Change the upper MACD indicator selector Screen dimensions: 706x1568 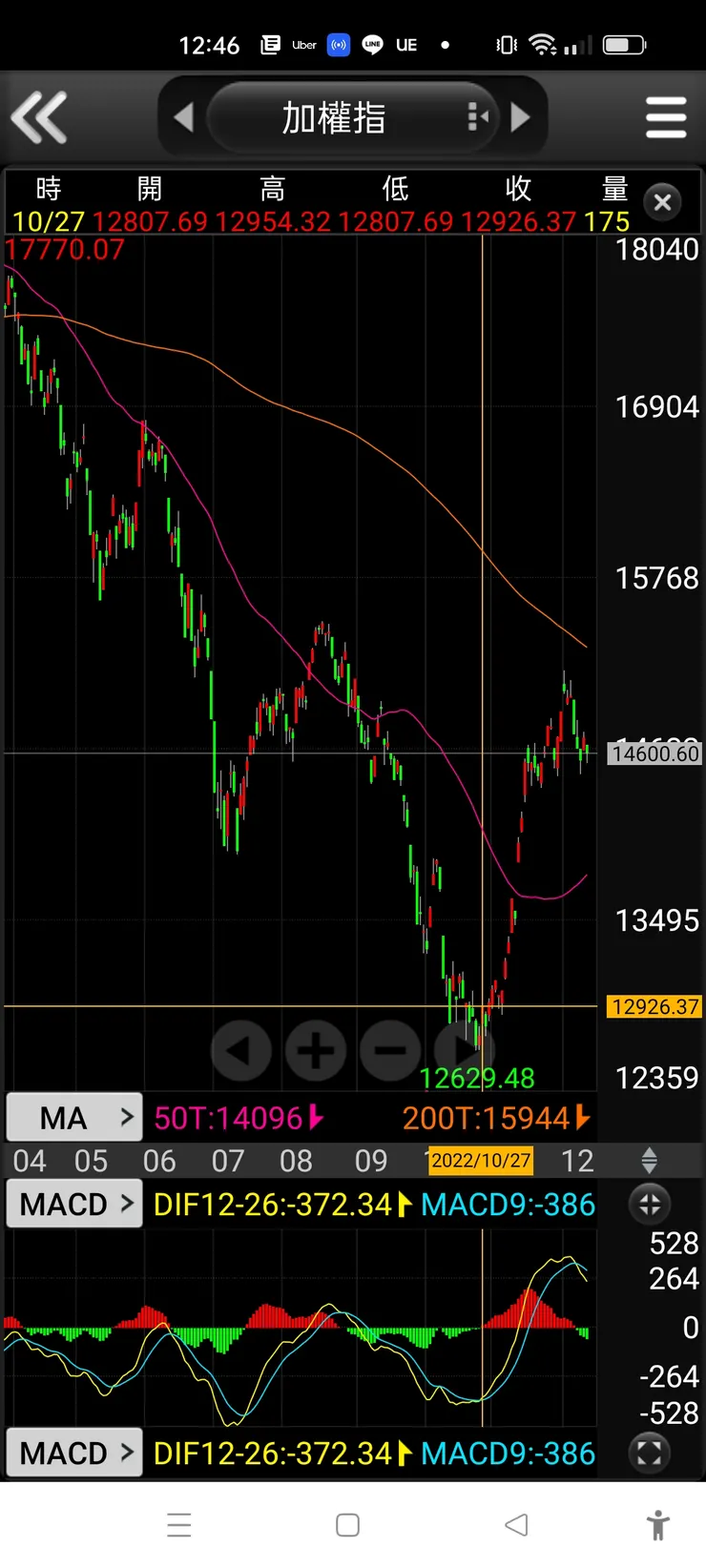(x=74, y=1204)
